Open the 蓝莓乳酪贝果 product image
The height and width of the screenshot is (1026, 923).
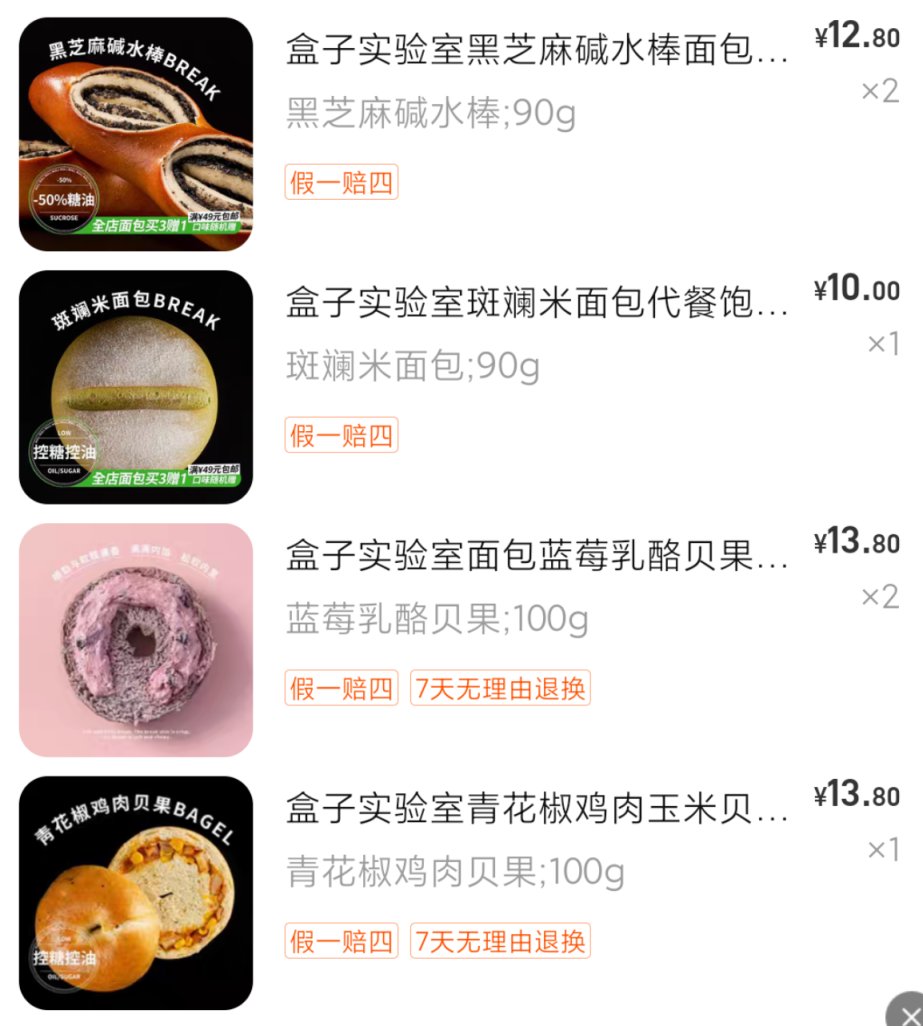pos(136,640)
